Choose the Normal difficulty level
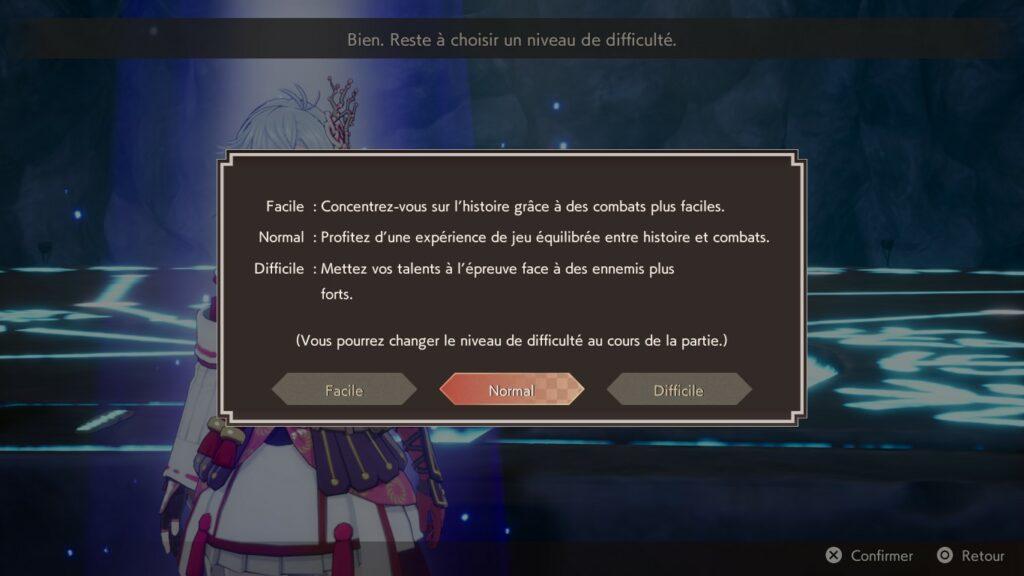The width and height of the screenshot is (1024, 576). tap(511, 390)
